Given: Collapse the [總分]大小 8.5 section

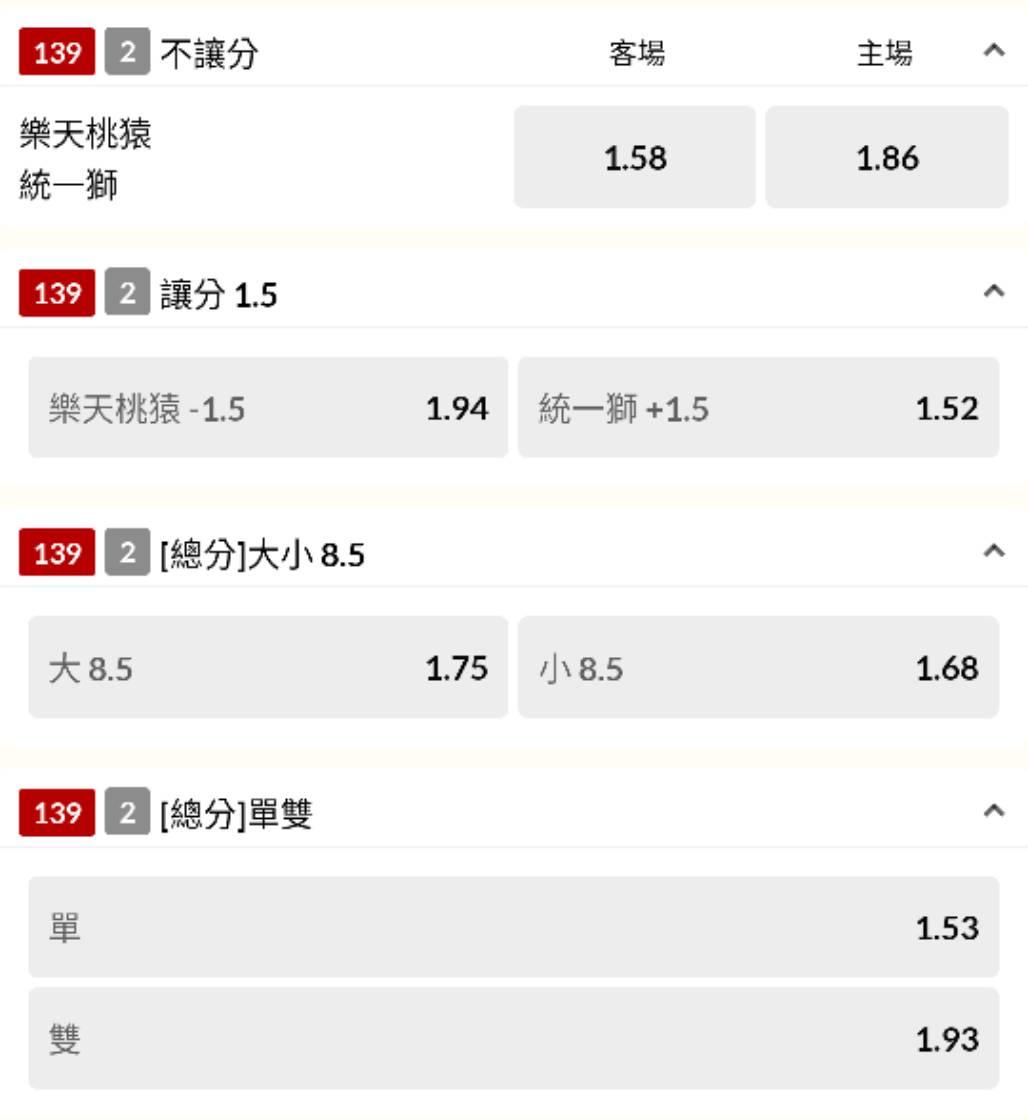Looking at the screenshot, I should (x=993, y=551).
